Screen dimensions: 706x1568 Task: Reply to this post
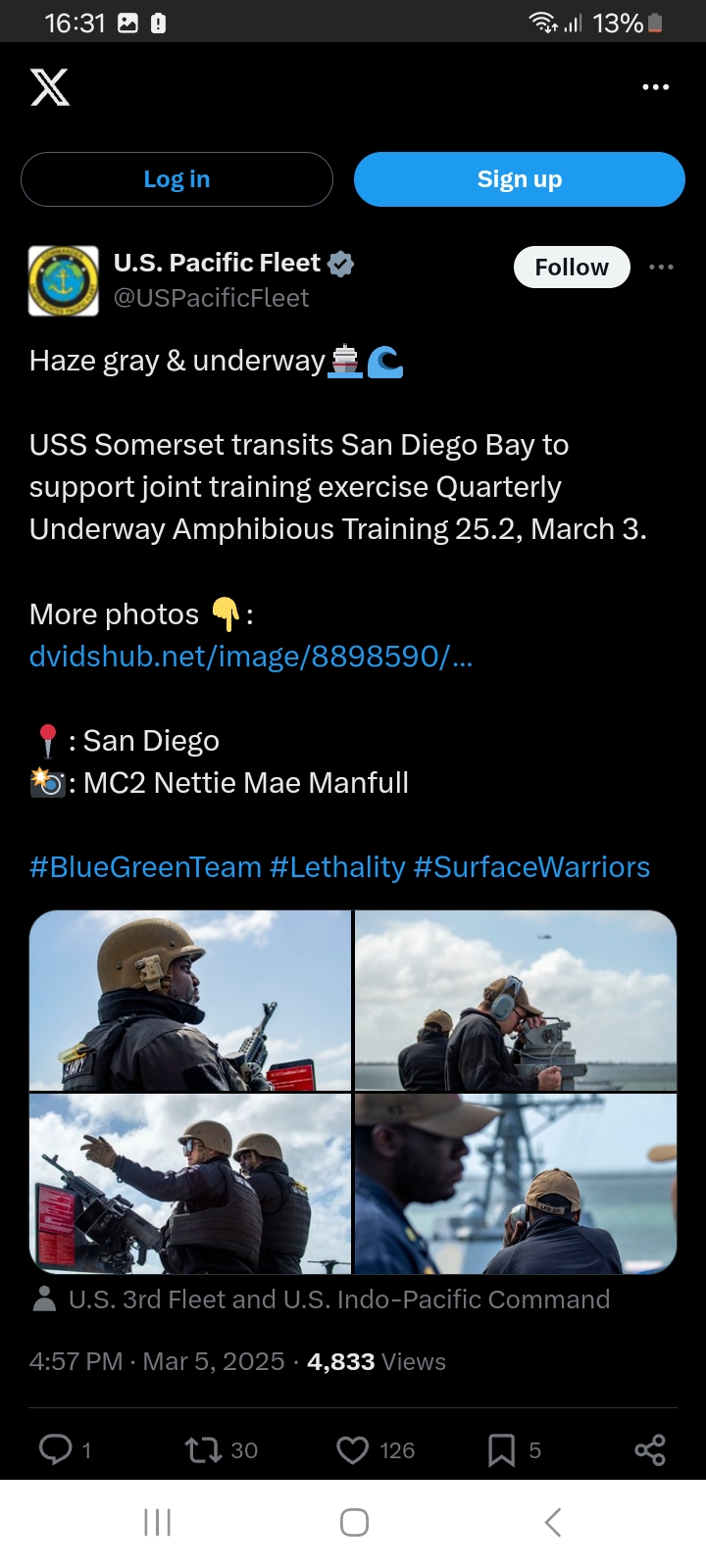pyautogui.click(x=65, y=1449)
